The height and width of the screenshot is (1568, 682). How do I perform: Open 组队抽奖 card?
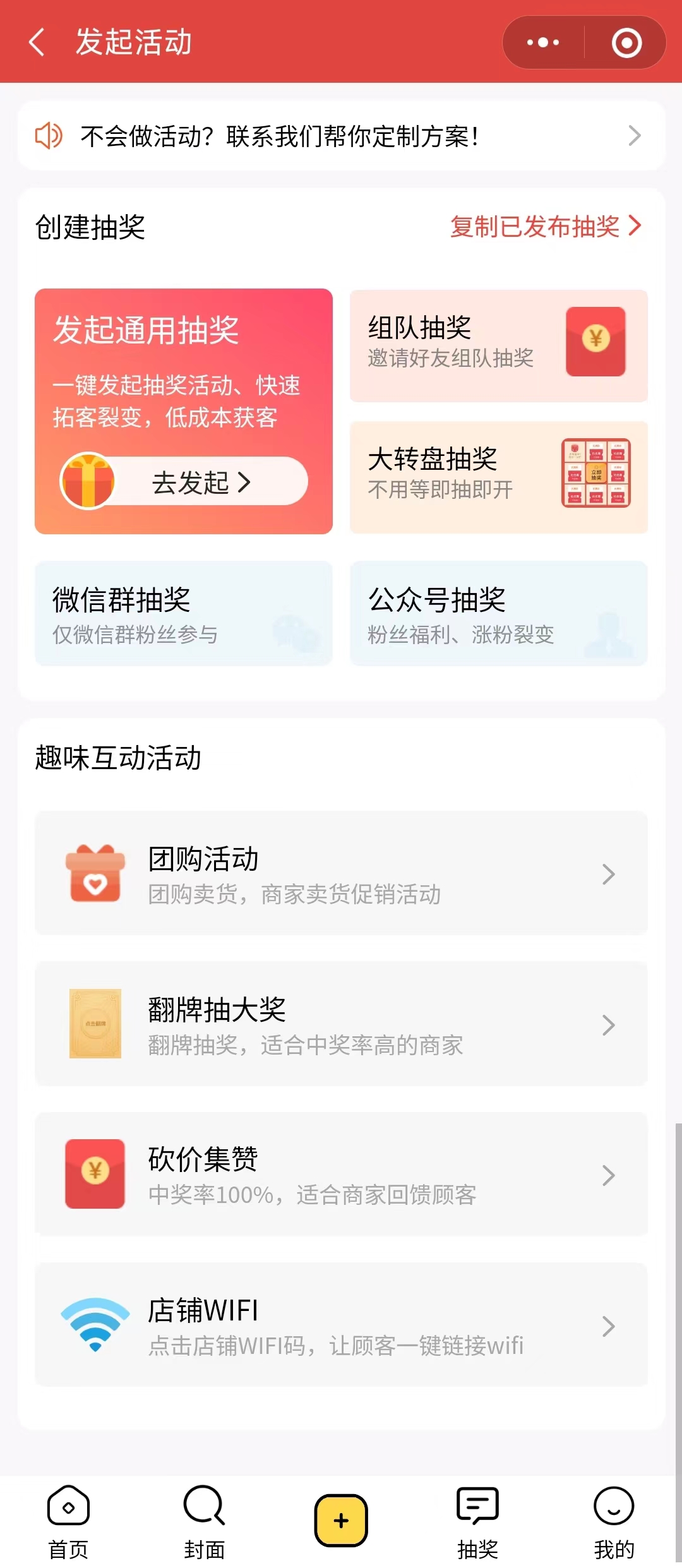point(499,345)
